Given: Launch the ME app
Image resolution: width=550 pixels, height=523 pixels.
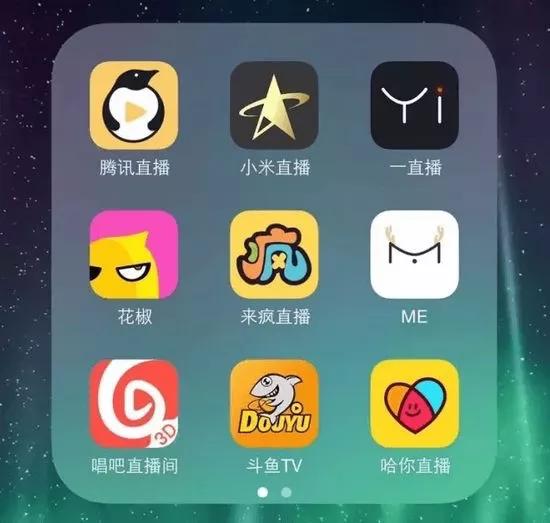Looking at the screenshot, I should click(x=415, y=254).
